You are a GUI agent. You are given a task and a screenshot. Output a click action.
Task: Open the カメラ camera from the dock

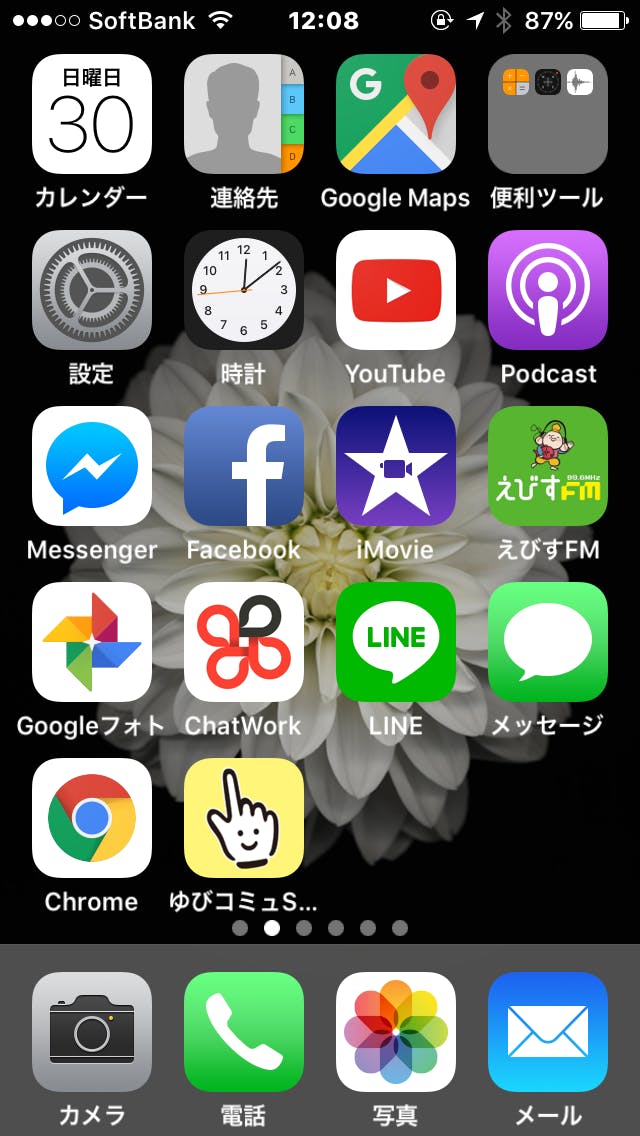92,1032
